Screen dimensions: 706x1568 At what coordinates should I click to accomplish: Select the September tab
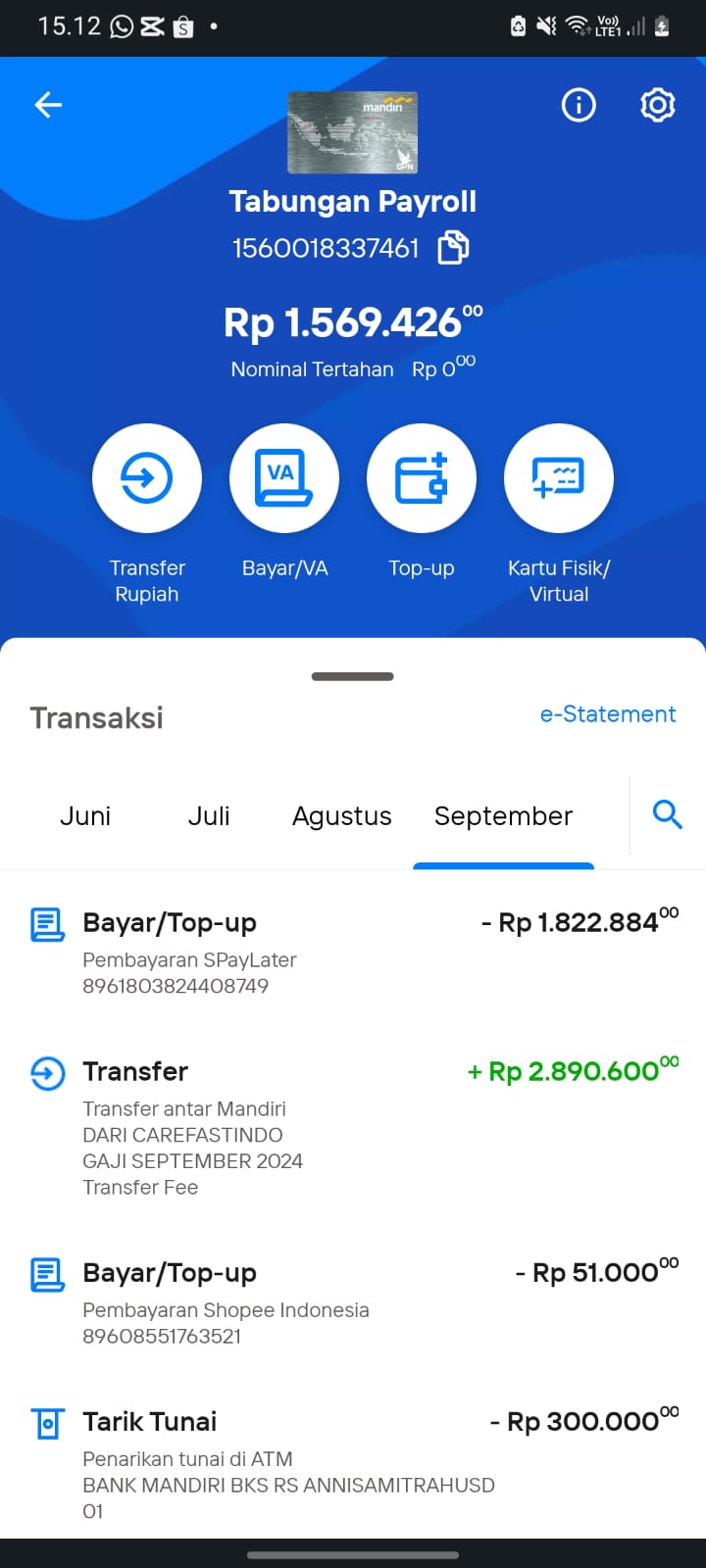coord(503,816)
